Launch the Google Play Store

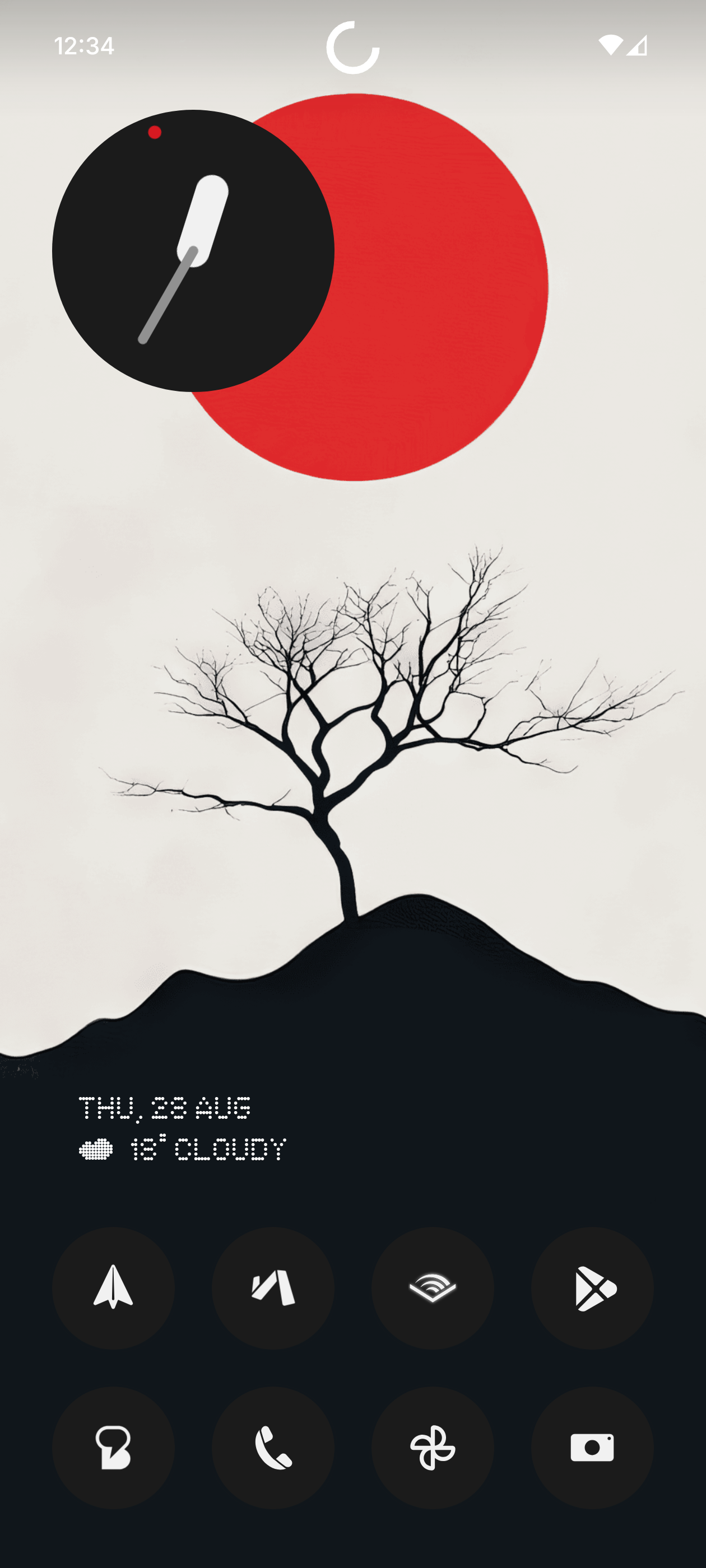pyautogui.click(x=592, y=1288)
